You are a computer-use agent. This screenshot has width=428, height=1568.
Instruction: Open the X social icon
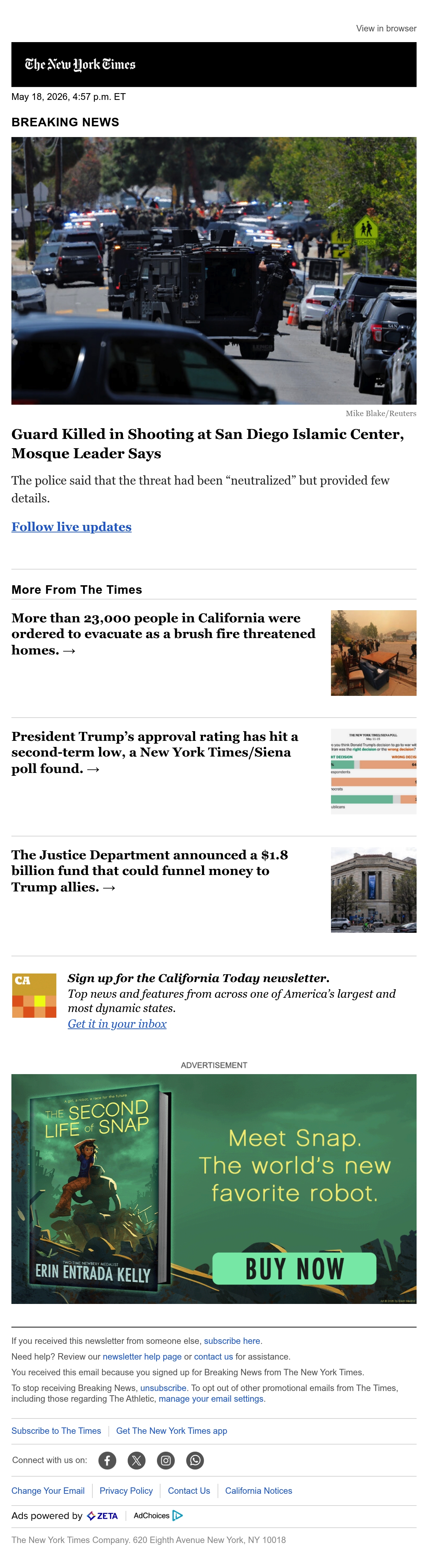coord(137,1460)
